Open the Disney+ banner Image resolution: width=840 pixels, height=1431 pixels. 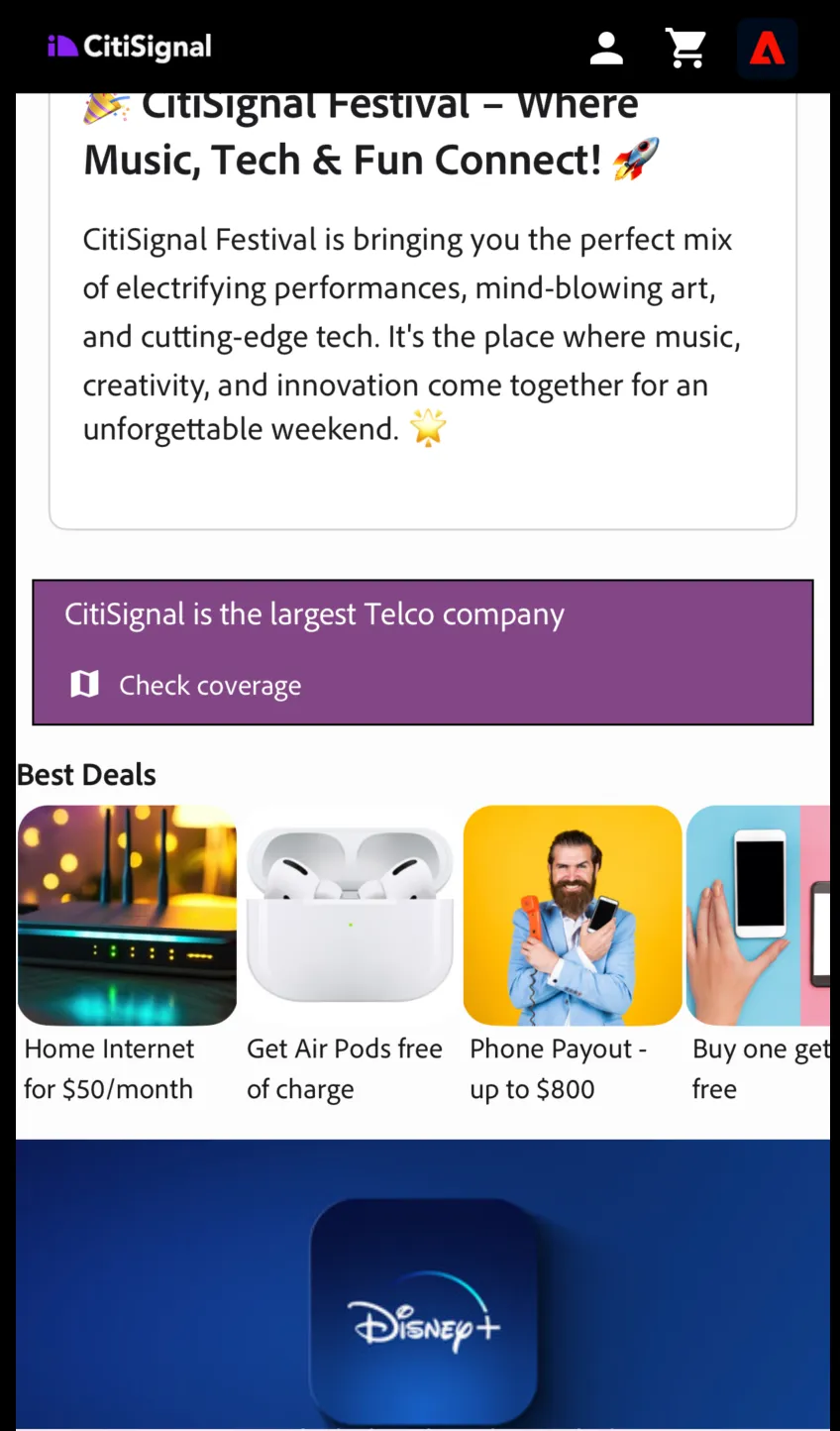click(423, 1284)
